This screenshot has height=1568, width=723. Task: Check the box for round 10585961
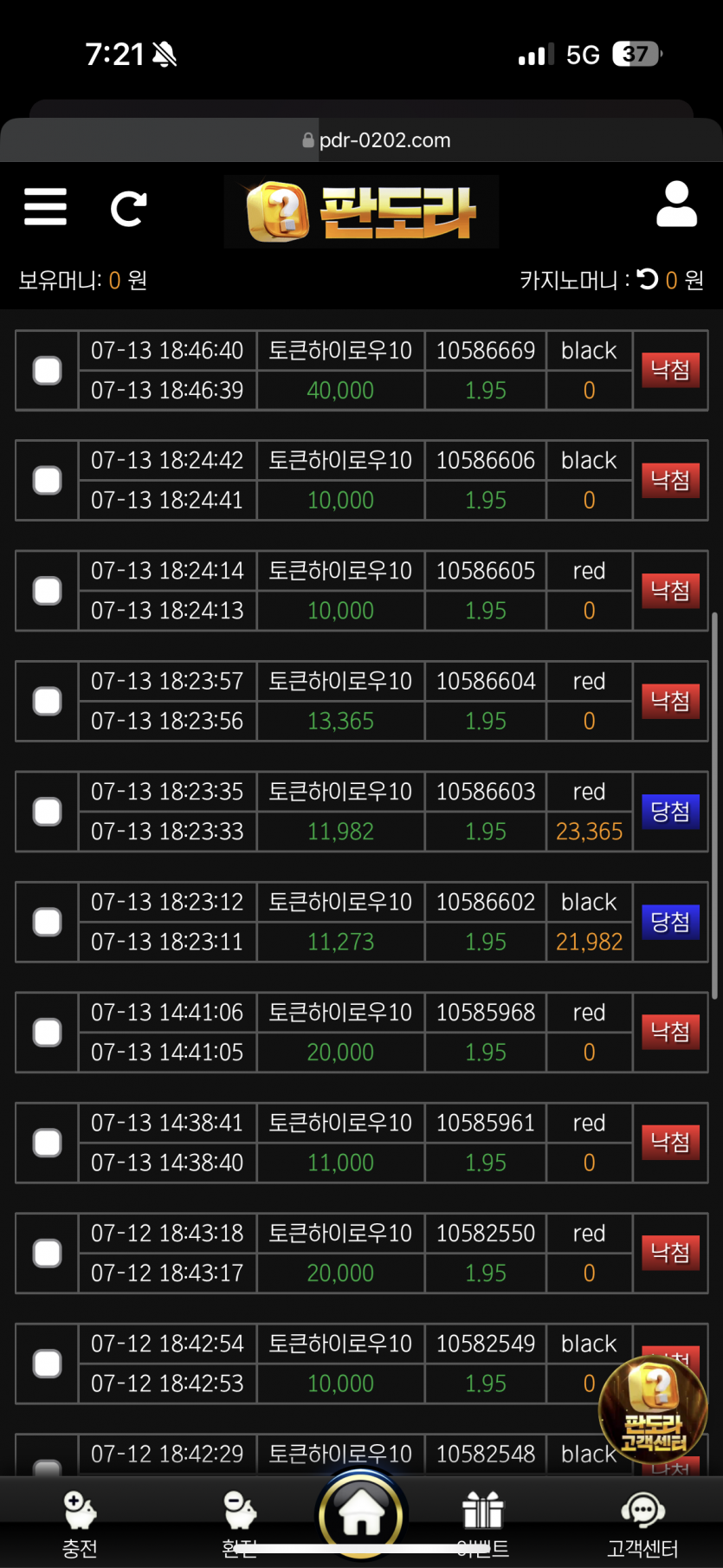(x=47, y=1143)
